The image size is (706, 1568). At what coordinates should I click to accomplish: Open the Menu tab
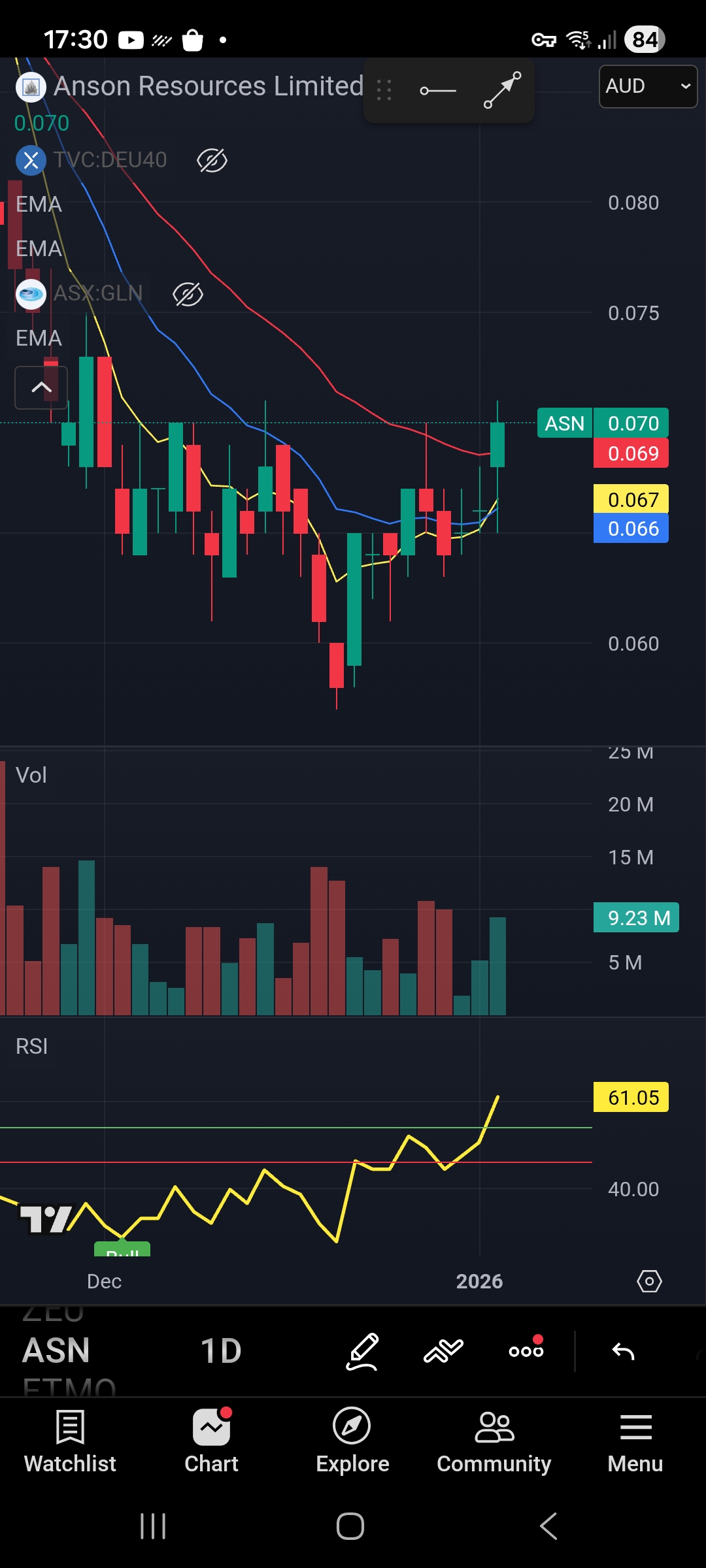tap(635, 1441)
